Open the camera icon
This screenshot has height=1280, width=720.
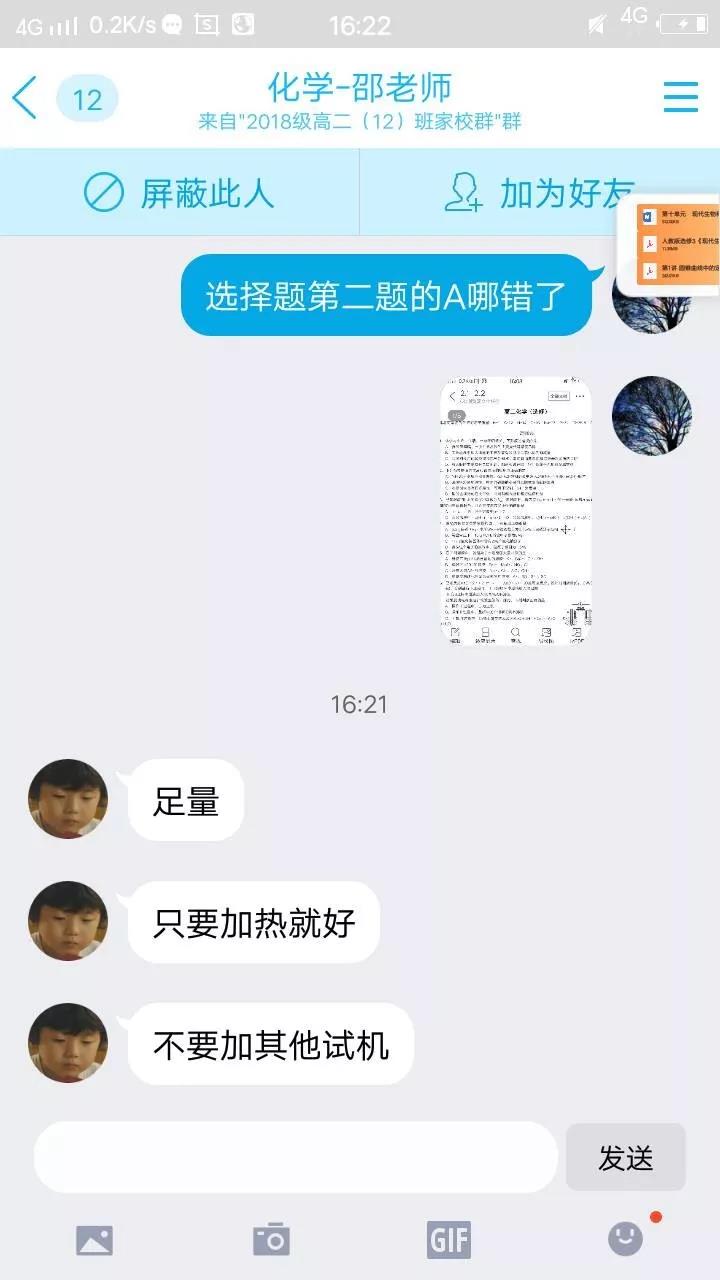(271, 1240)
